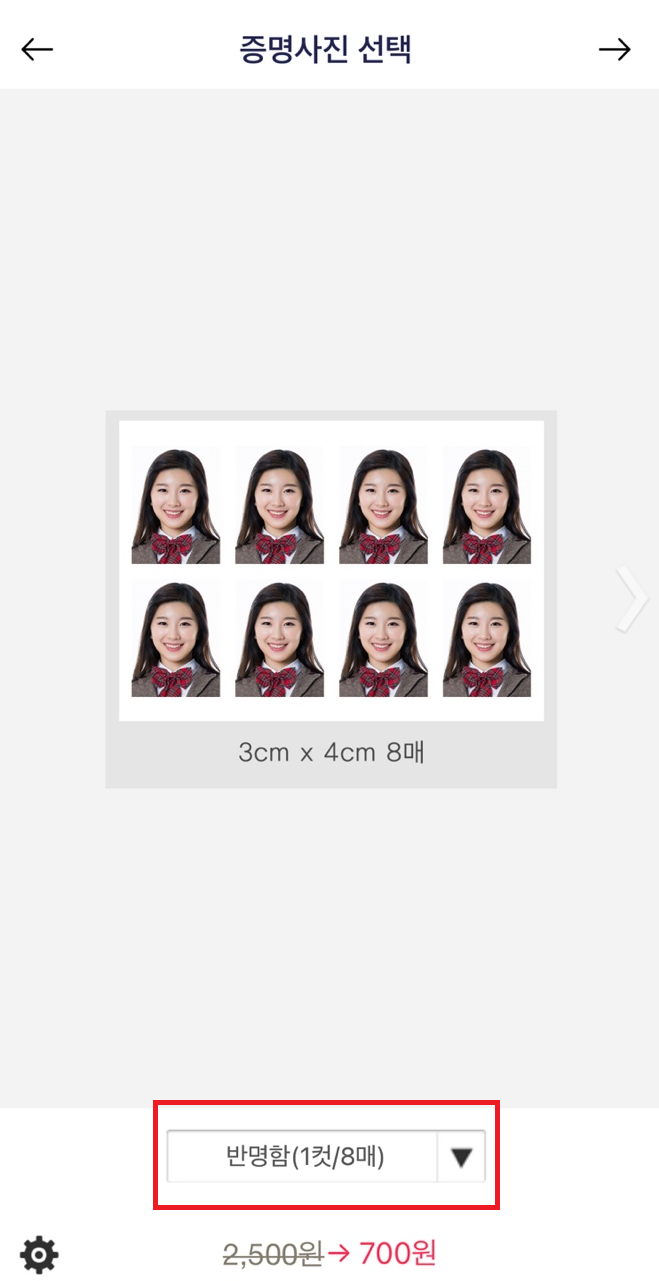The width and height of the screenshot is (659, 1281).
Task: Go back using the left arrow
Action: pos(37,49)
